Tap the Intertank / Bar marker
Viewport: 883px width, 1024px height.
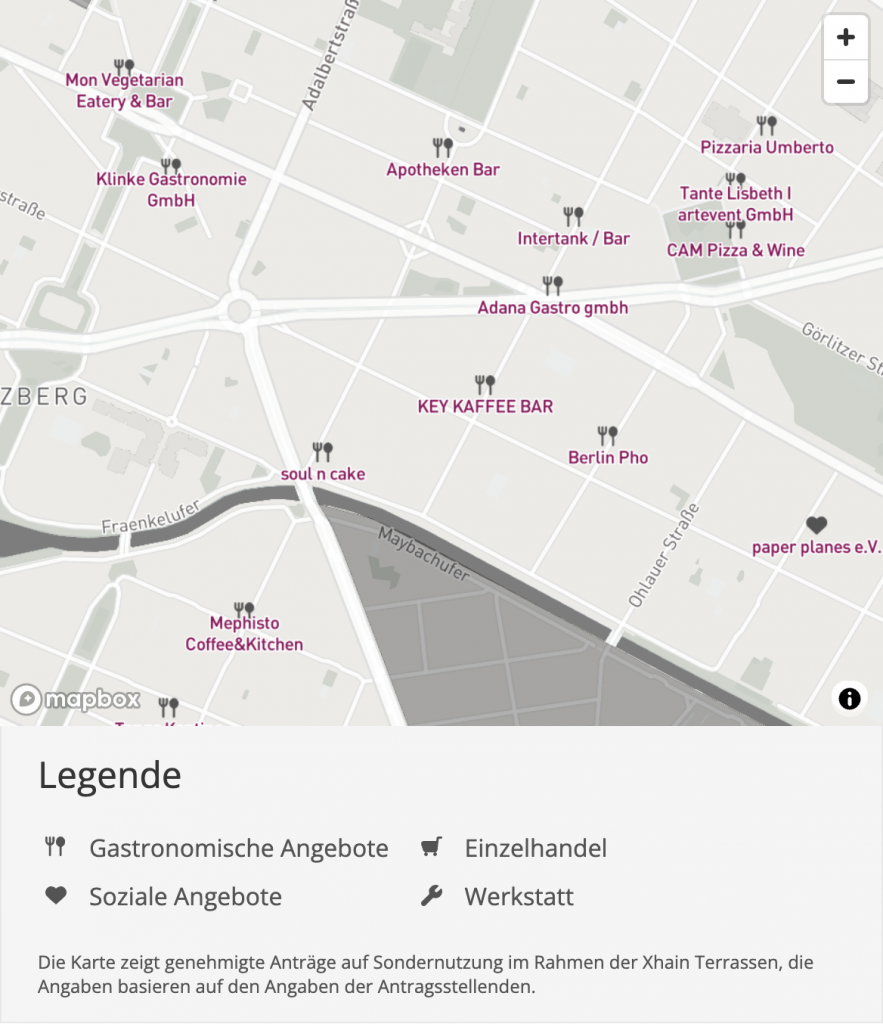tap(573, 216)
